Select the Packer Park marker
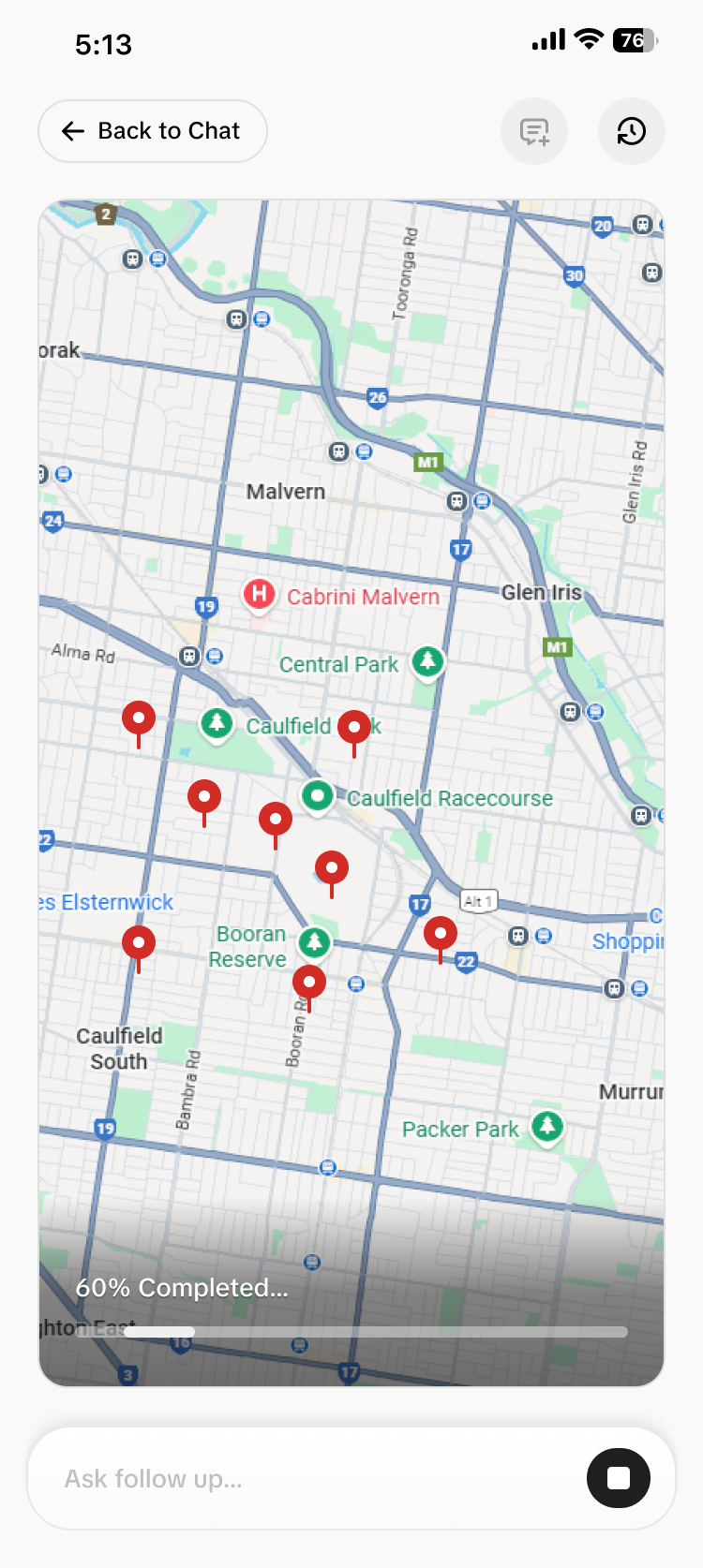 [547, 1126]
